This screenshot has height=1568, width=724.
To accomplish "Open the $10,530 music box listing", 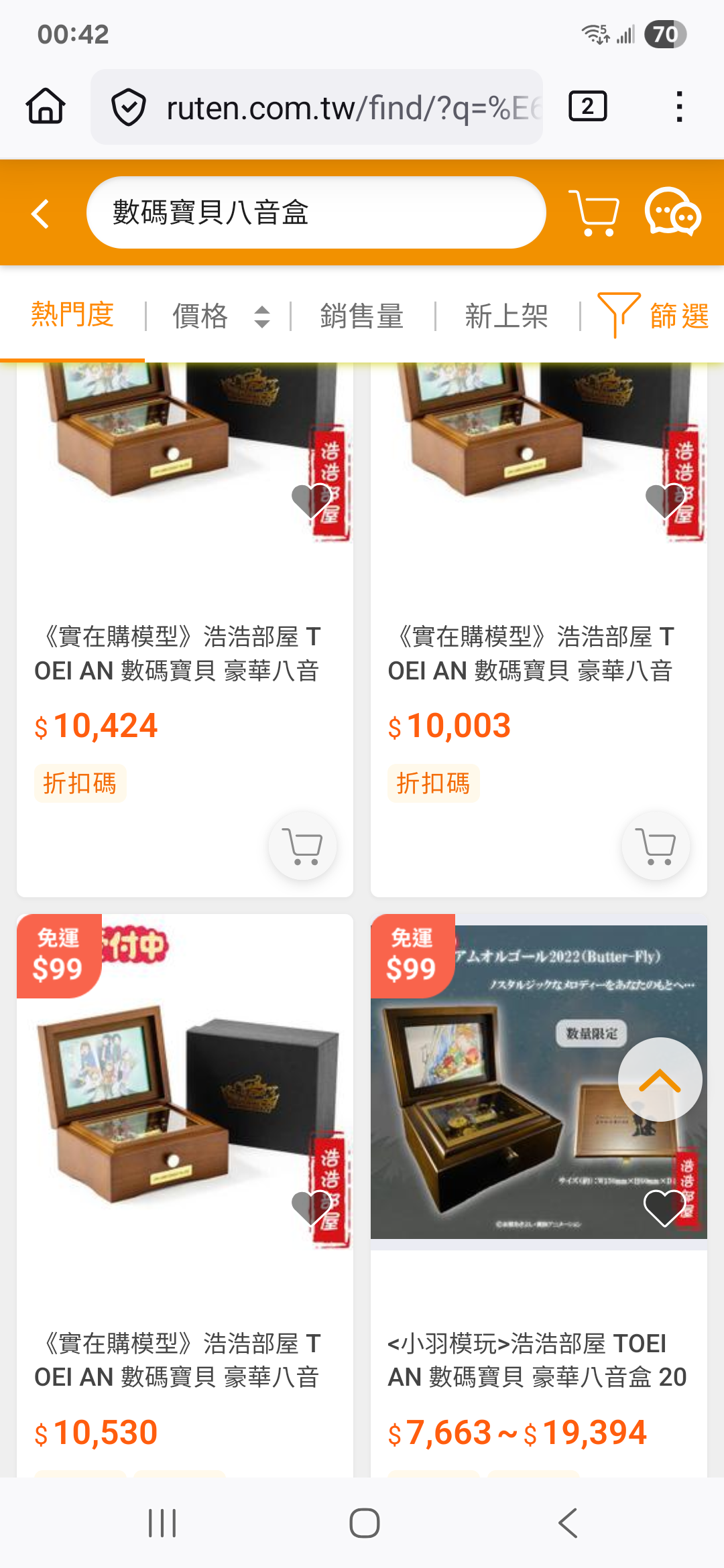I will point(178,1360).
